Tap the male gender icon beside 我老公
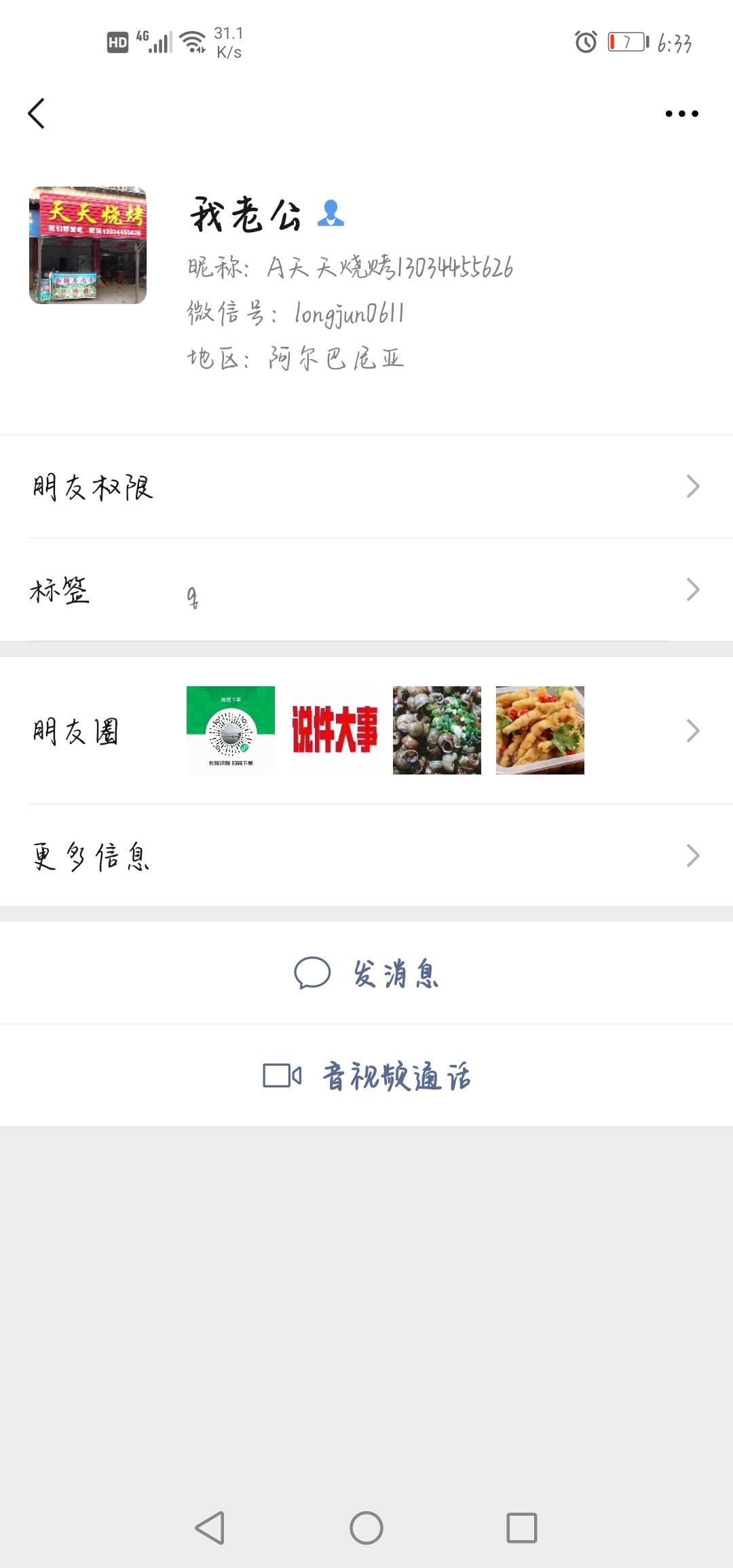This screenshot has width=733, height=1568. [331, 214]
